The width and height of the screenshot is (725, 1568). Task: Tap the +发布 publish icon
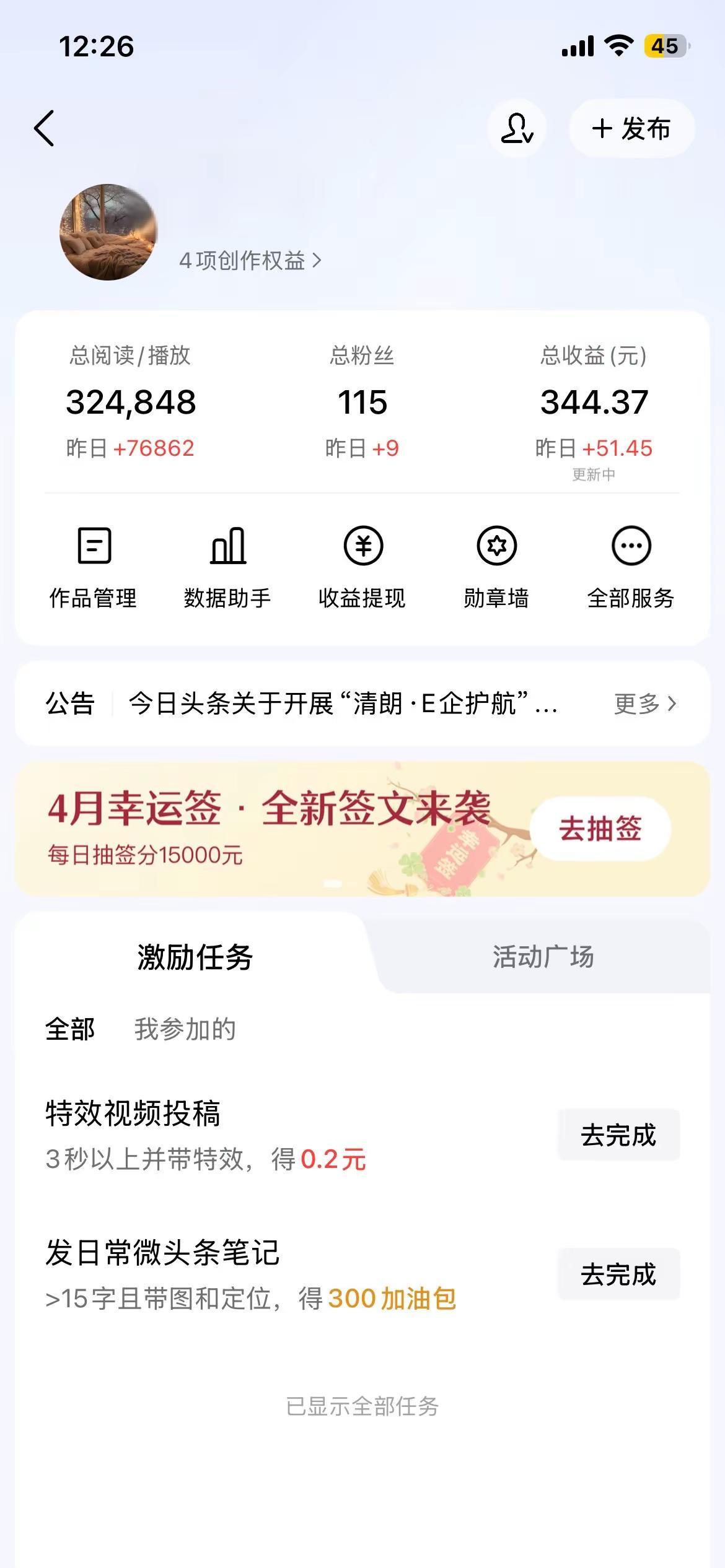tap(632, 128)
